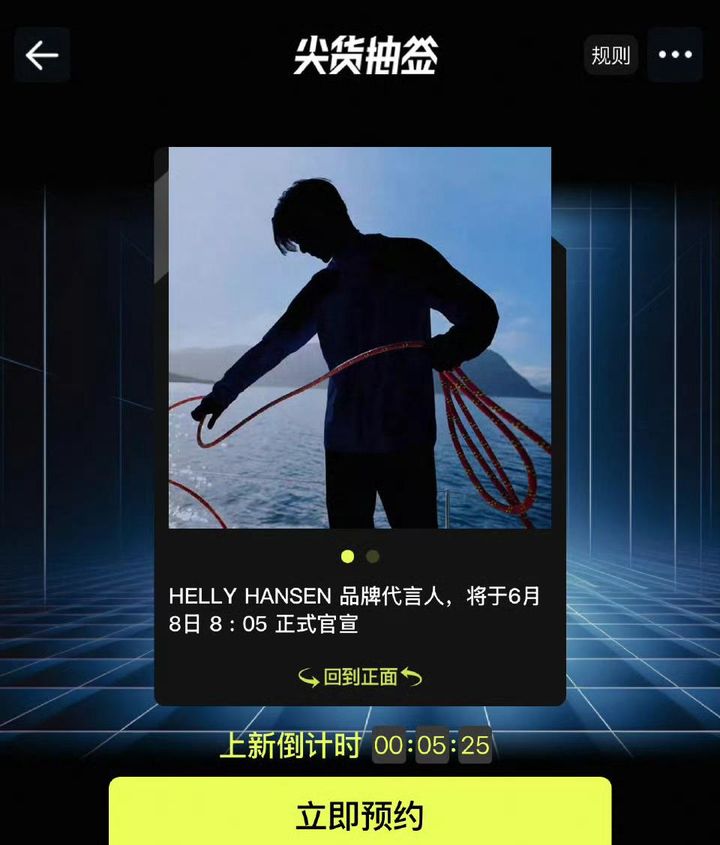Open the 规则 rules page
The width and height of the screenshot is (720, 845).
click(610, 55)
